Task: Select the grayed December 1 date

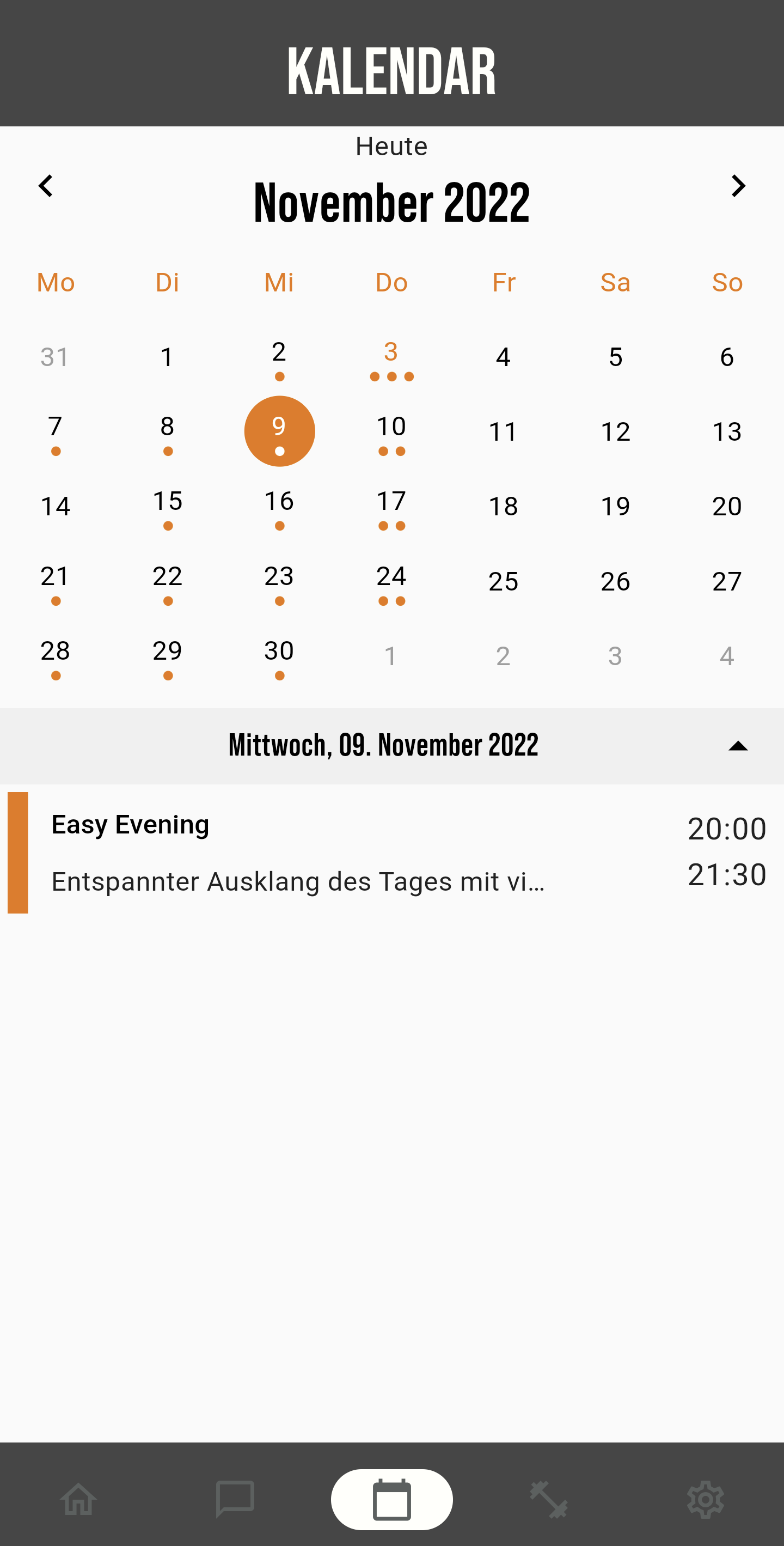Action: tap(390, 656)
